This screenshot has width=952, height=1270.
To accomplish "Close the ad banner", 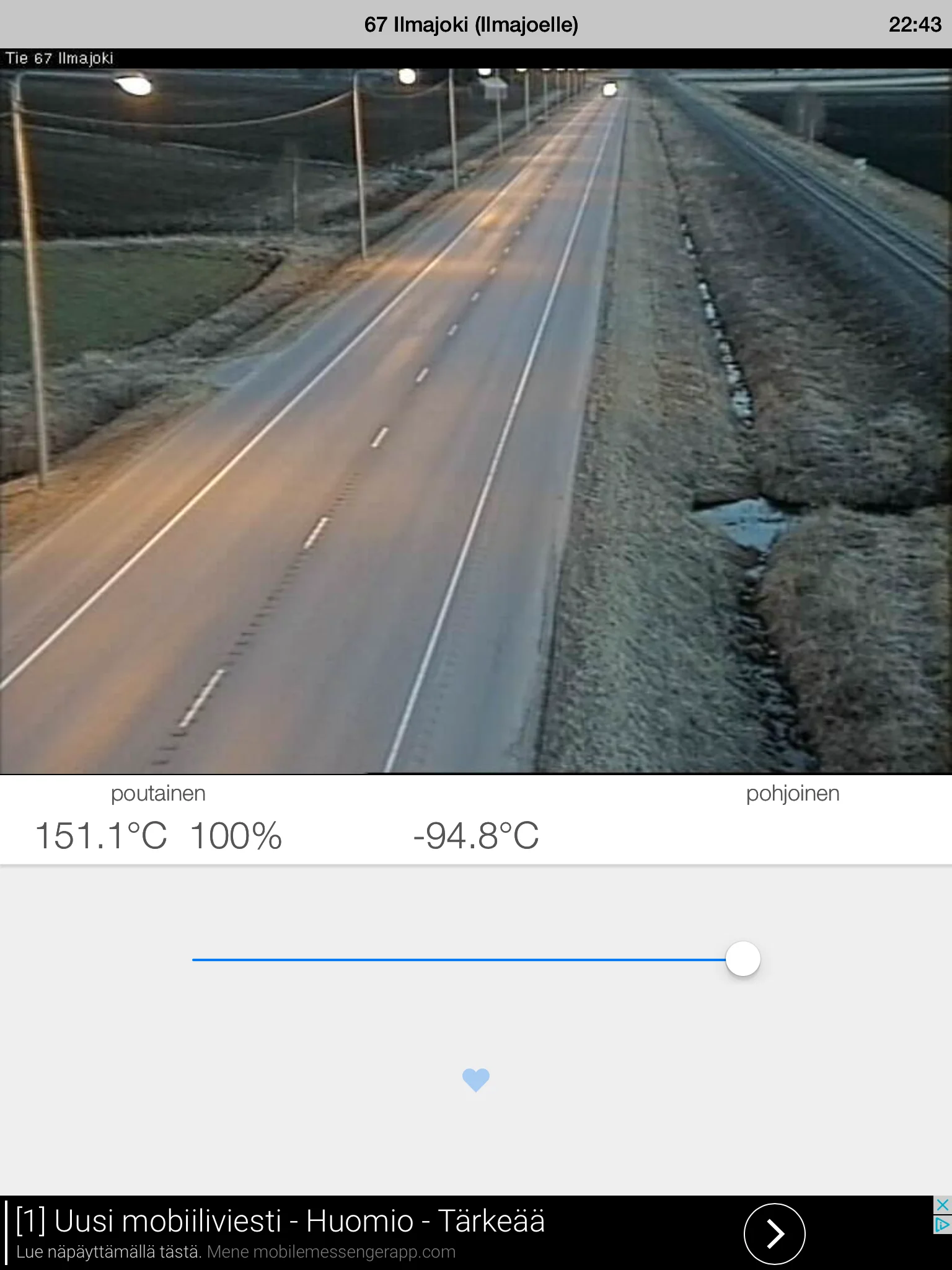I will (942, 1205).
